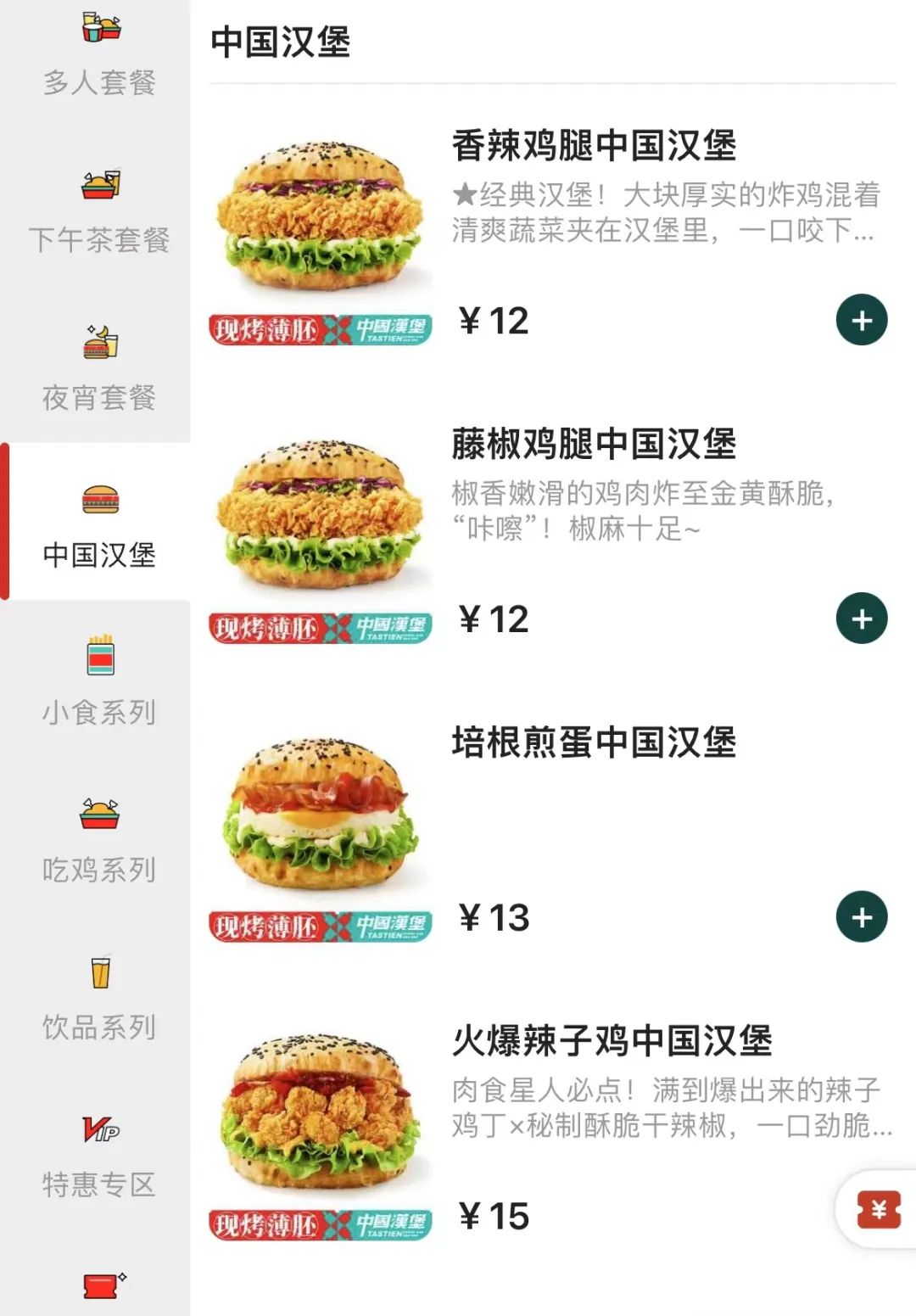Add 培根煎蛋中国汉堡 to the cart
916x1316 pixels.
tap(862, 917)
